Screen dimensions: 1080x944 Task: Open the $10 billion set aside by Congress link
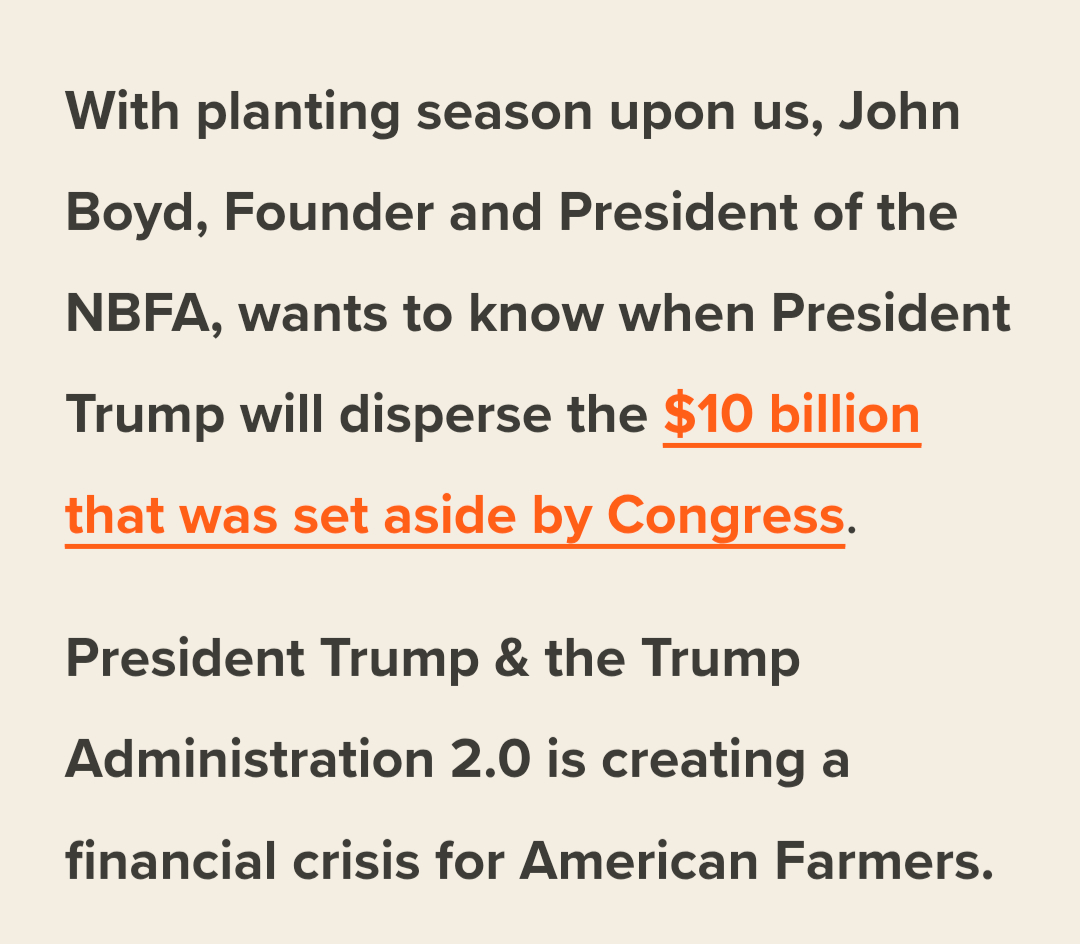[790, 416]
